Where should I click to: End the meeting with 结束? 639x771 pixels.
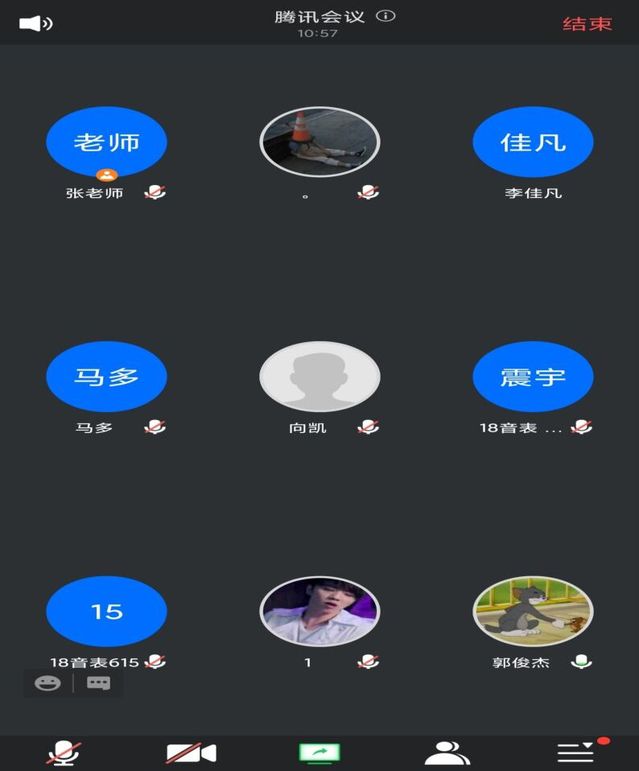pos(587,23)
